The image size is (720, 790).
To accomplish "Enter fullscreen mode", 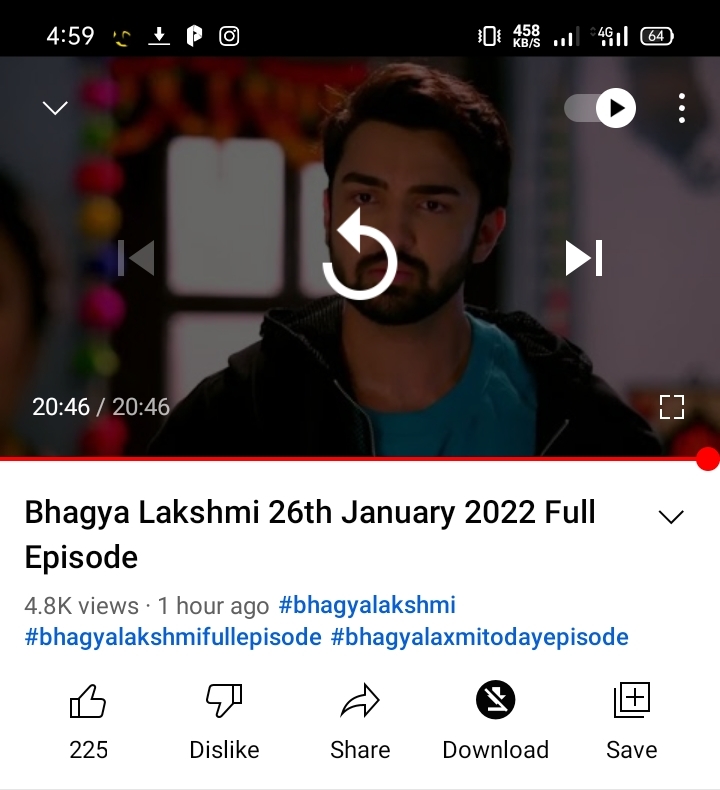I will 671,406.
